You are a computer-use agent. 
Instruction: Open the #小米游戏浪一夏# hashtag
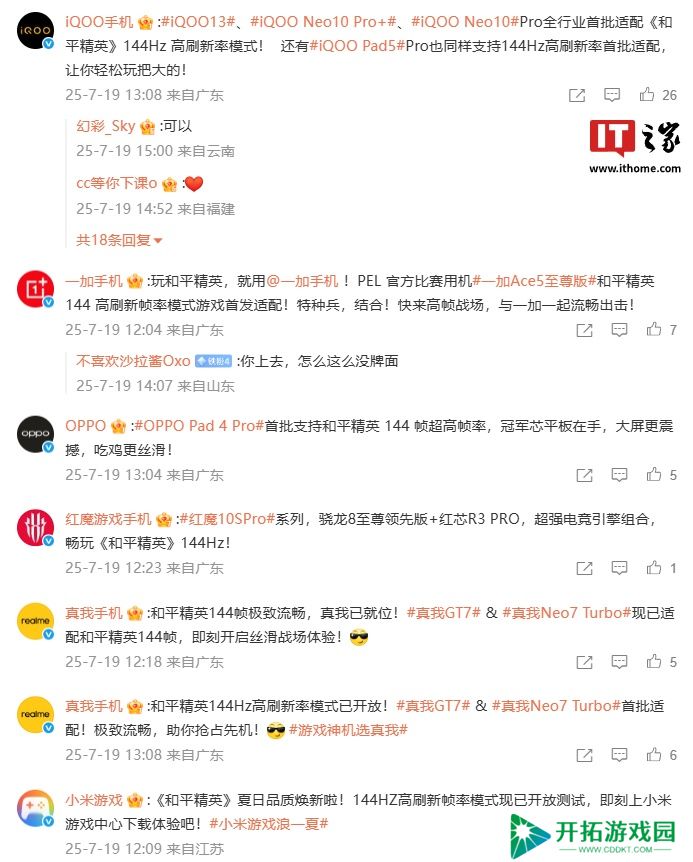coord(269,824)
